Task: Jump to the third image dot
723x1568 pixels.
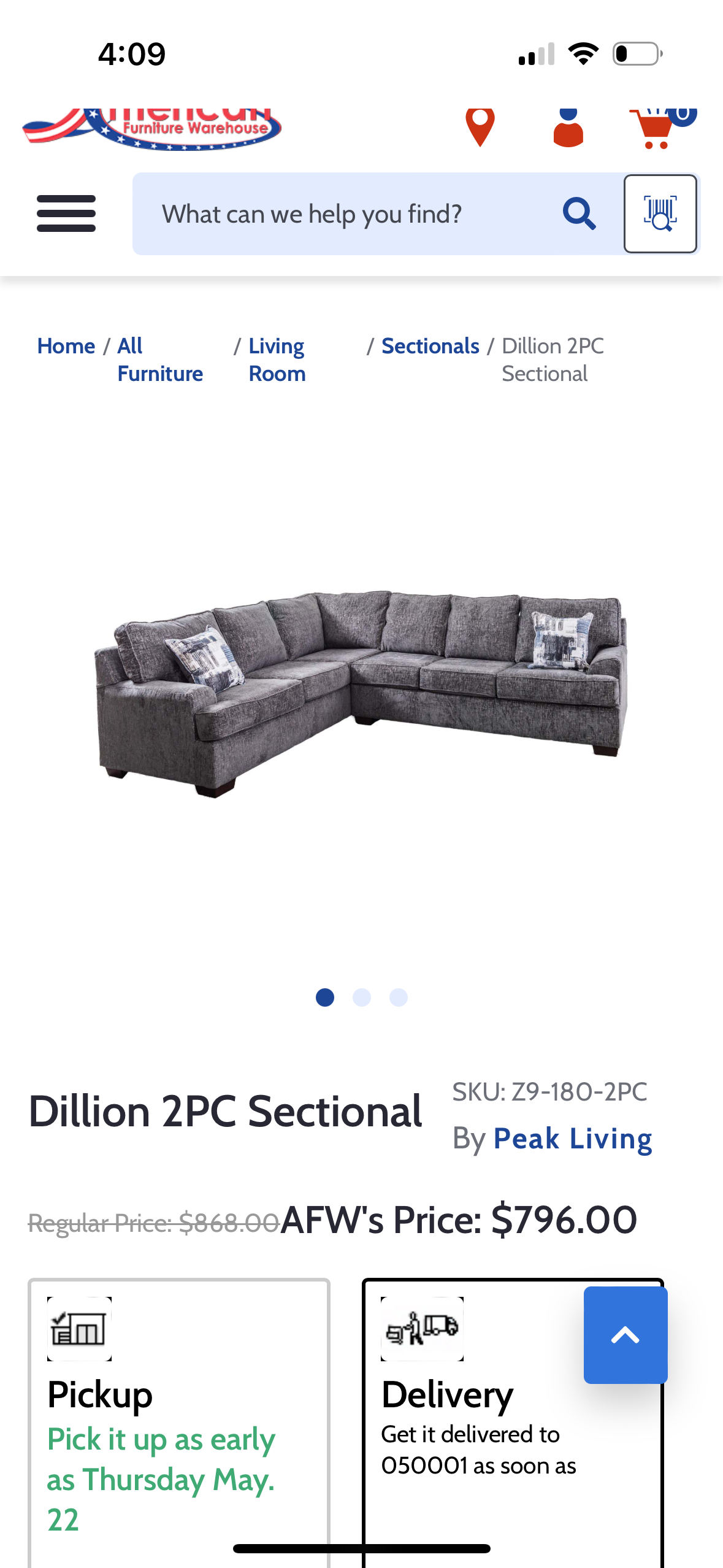Action: click(399, 997)
